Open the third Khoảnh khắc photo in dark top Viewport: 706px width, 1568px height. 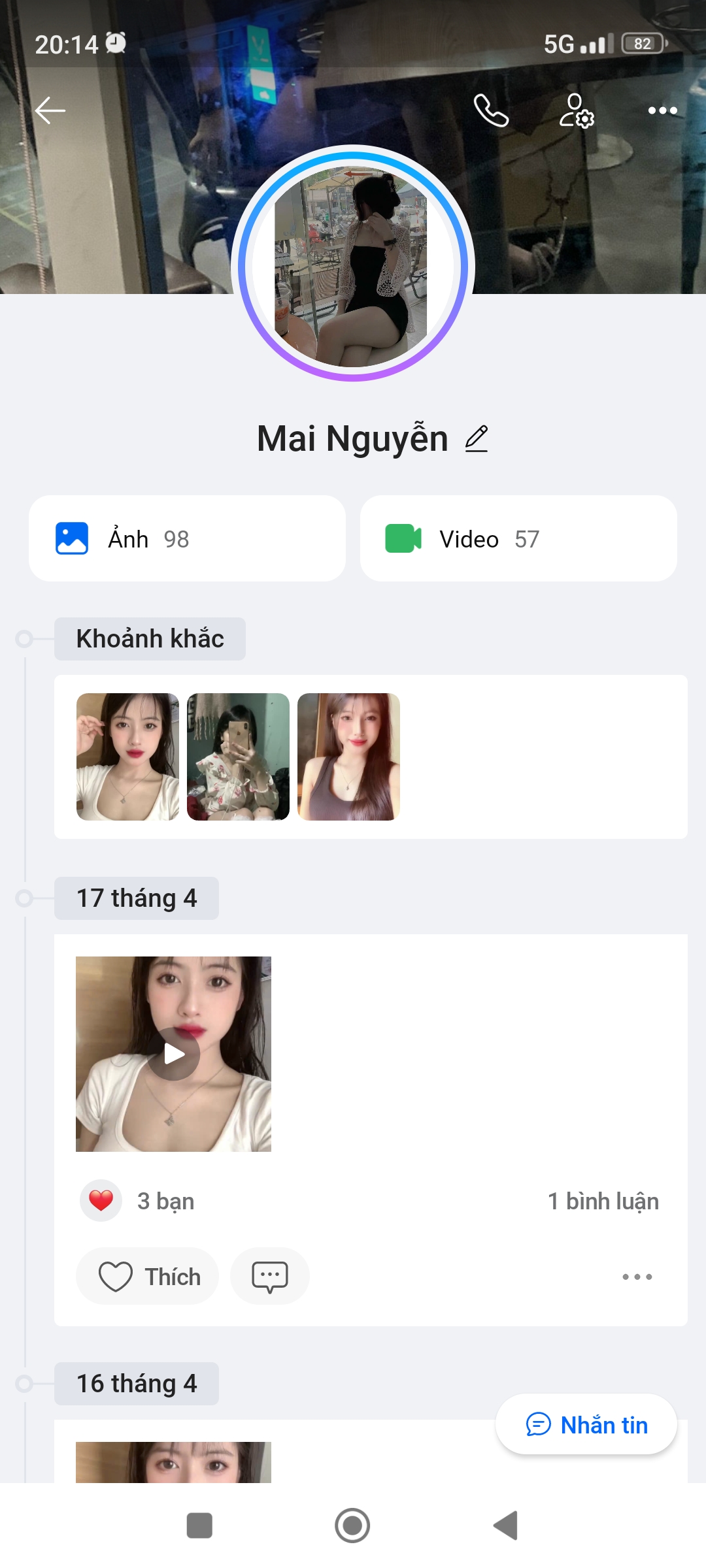[348, 757]
